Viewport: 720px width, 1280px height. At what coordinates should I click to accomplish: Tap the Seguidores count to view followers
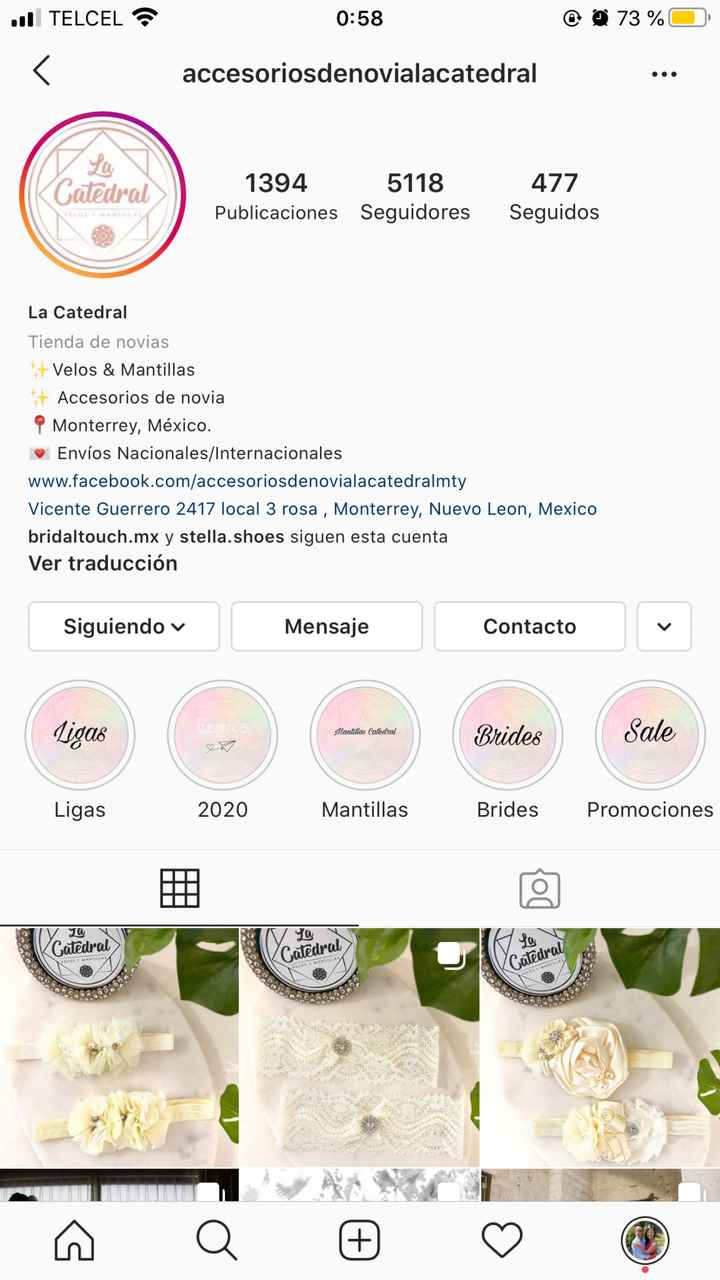click(x=415, y=196)
